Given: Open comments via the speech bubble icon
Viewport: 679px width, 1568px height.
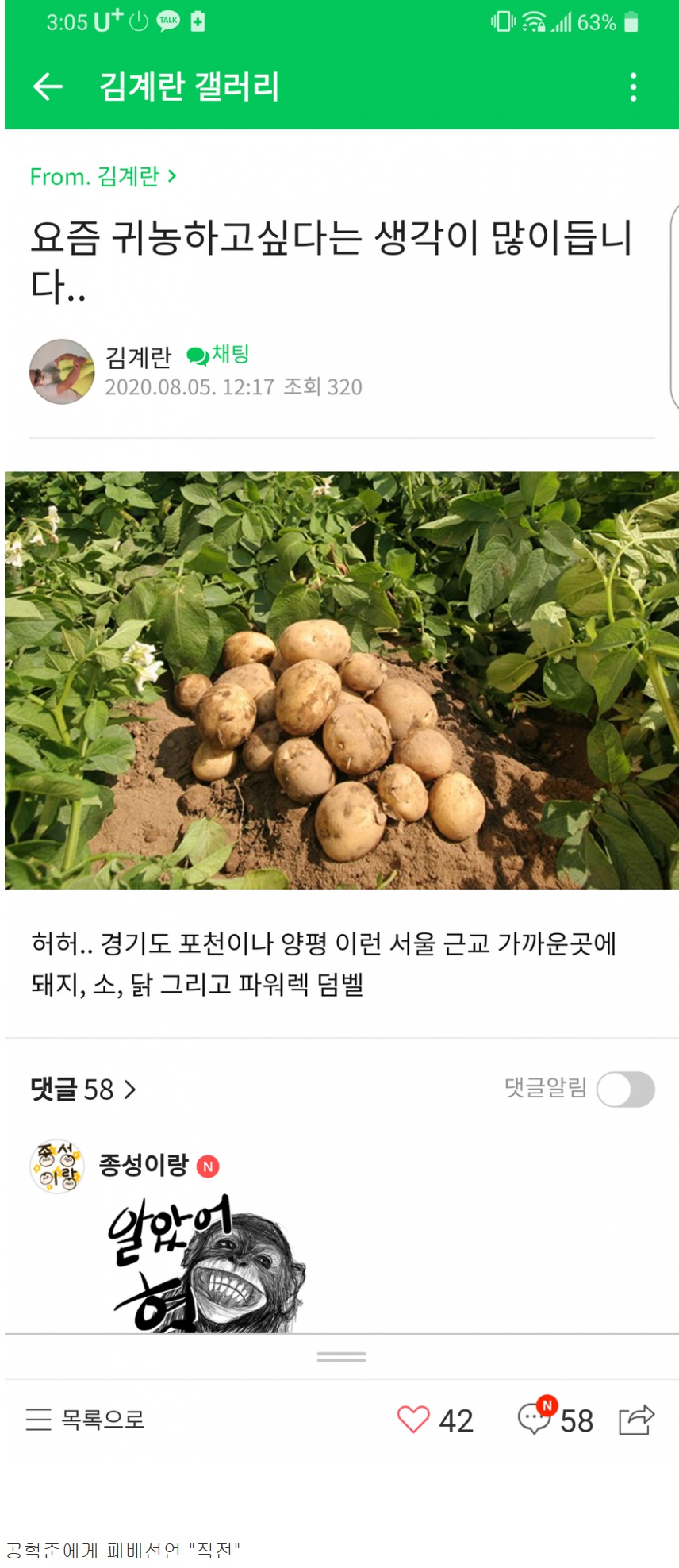Looking at the screenshot, I should (534, 1419).
